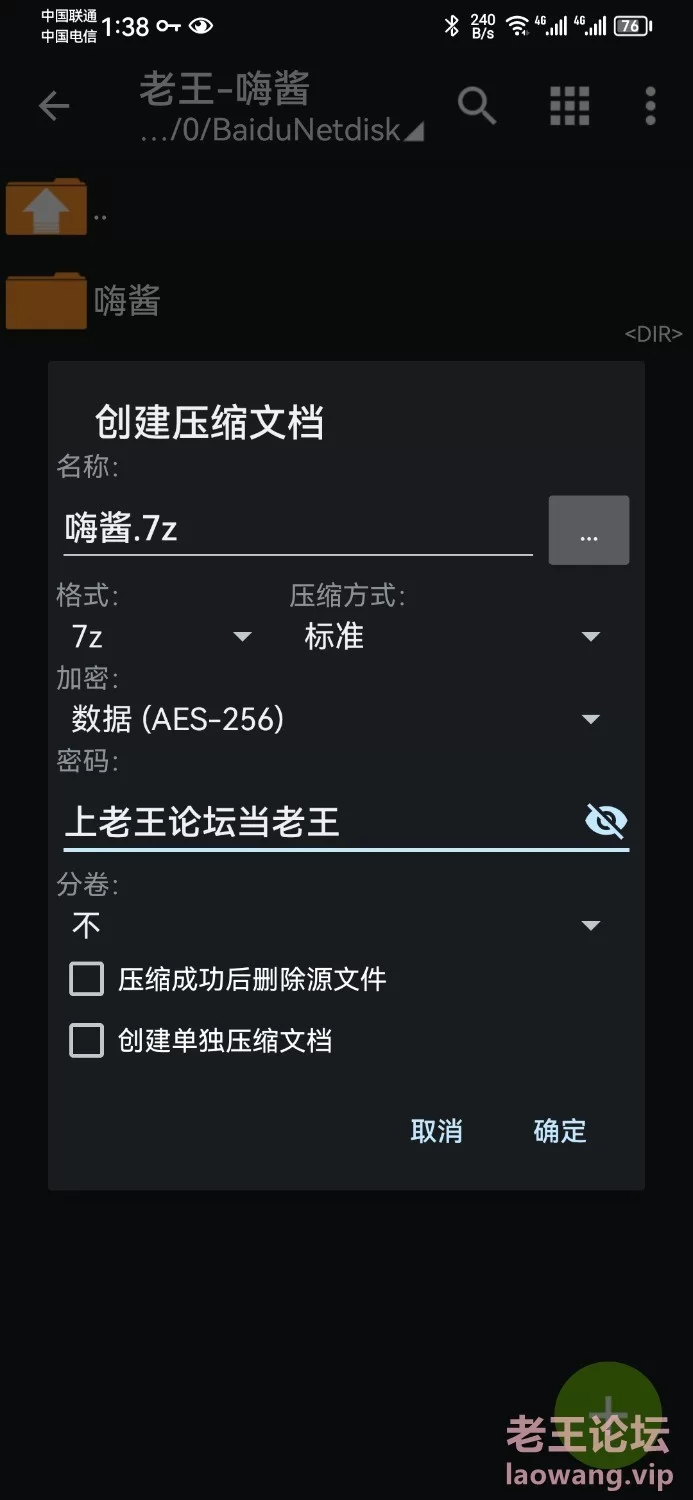Confirm archive creation with 确定

(x=560, y=1131)
